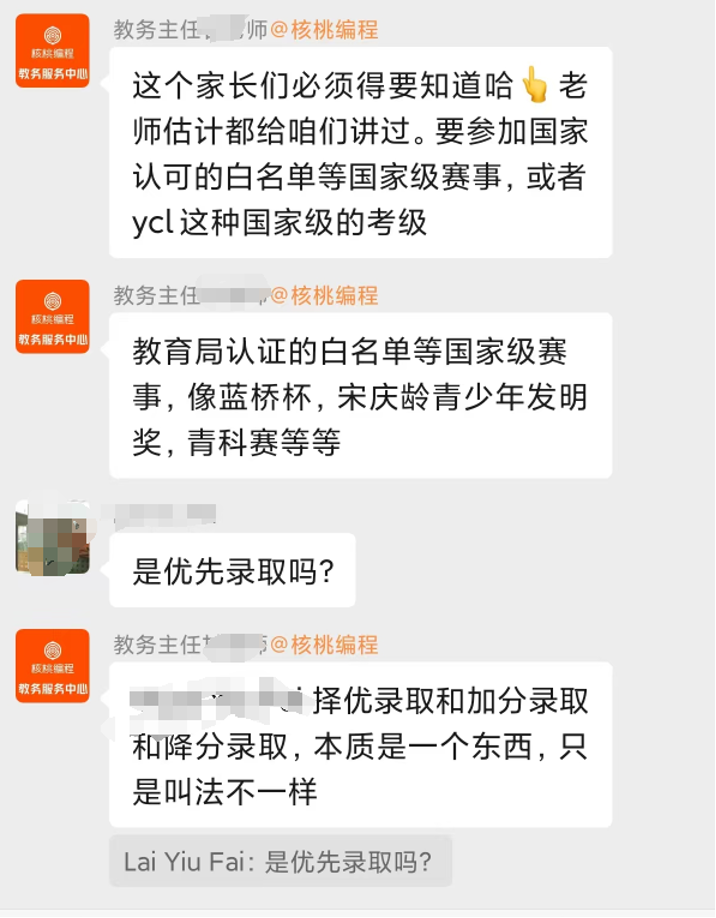Tap 核桃编程 avatar beside 择优录取 message
Screen dimensions: 716x918
tap(53, 666)
